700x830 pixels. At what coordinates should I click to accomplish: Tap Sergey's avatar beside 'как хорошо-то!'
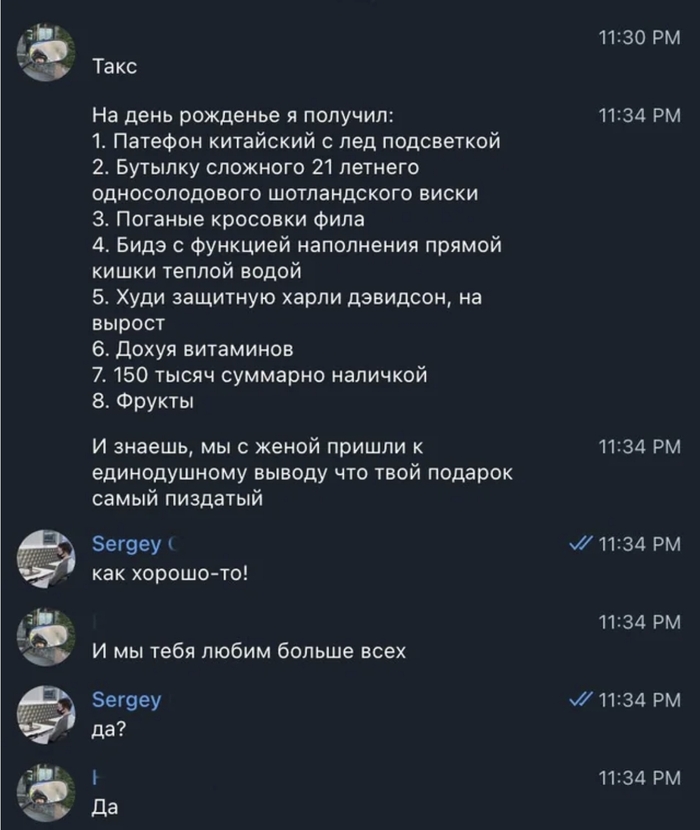(x=46, y=559)
